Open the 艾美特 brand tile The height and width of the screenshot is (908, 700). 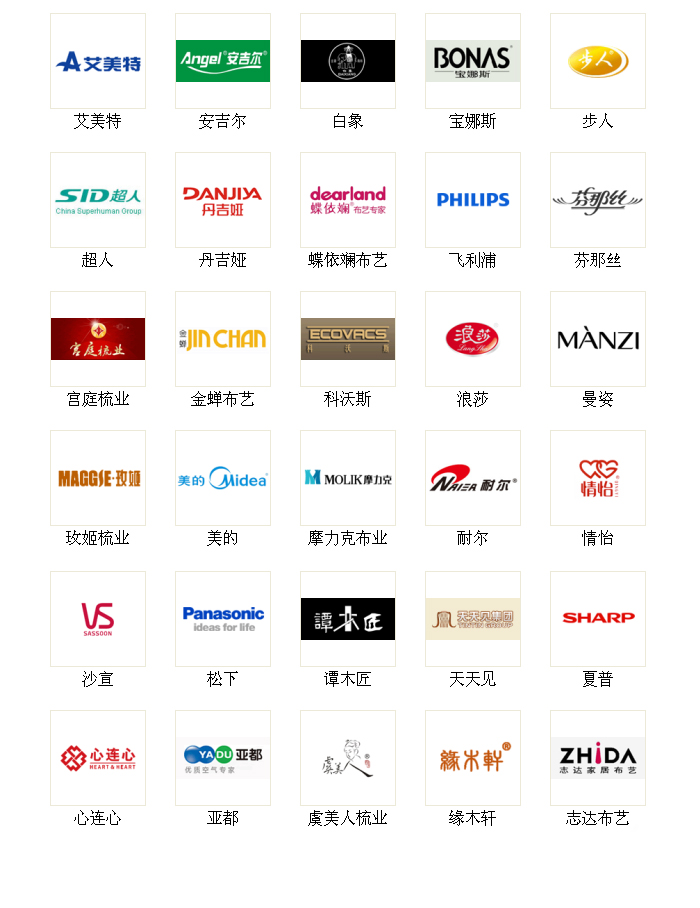coord(98,61)
